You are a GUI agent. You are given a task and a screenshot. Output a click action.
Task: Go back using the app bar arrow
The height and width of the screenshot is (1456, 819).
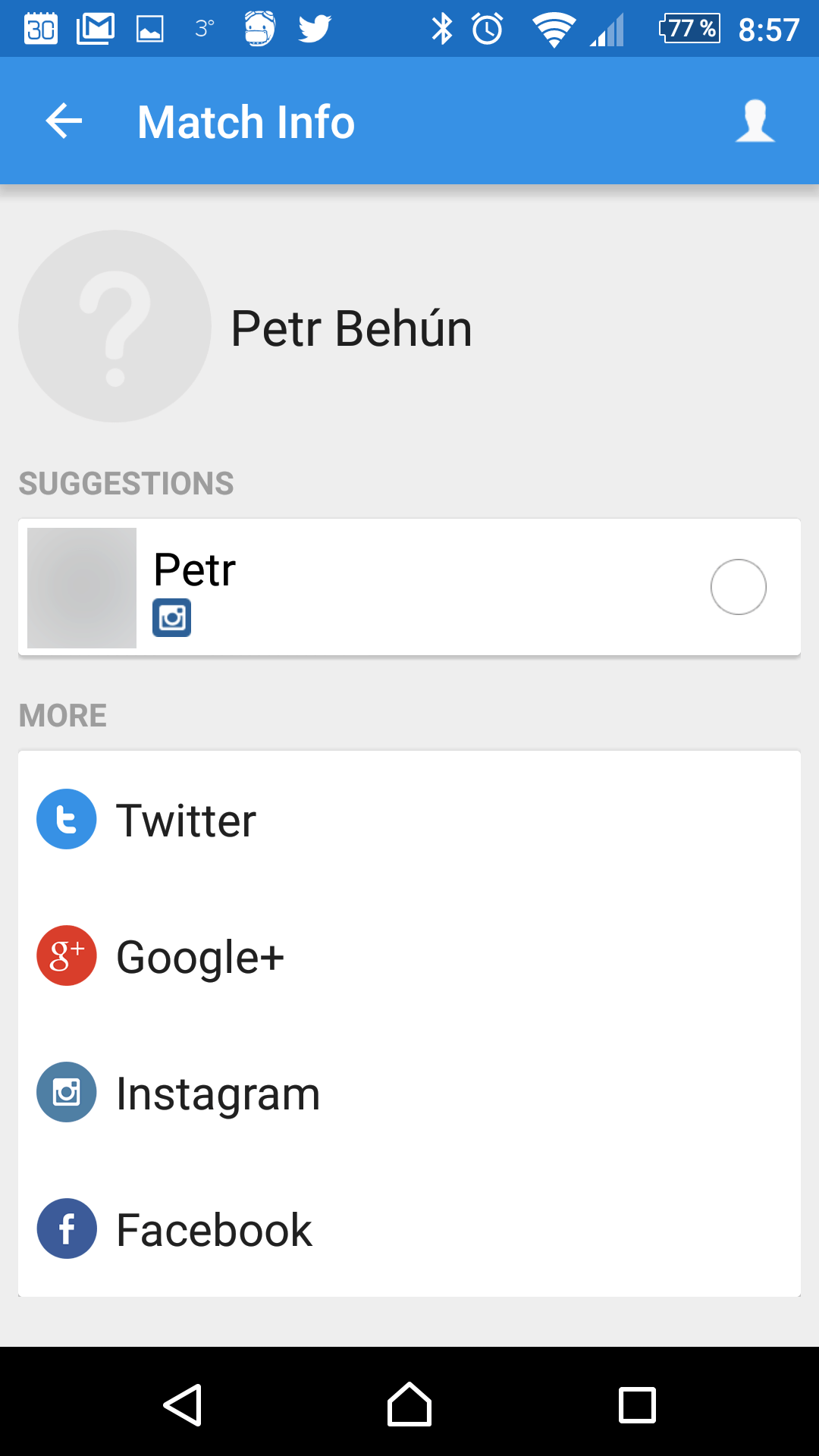click(64, 121)
